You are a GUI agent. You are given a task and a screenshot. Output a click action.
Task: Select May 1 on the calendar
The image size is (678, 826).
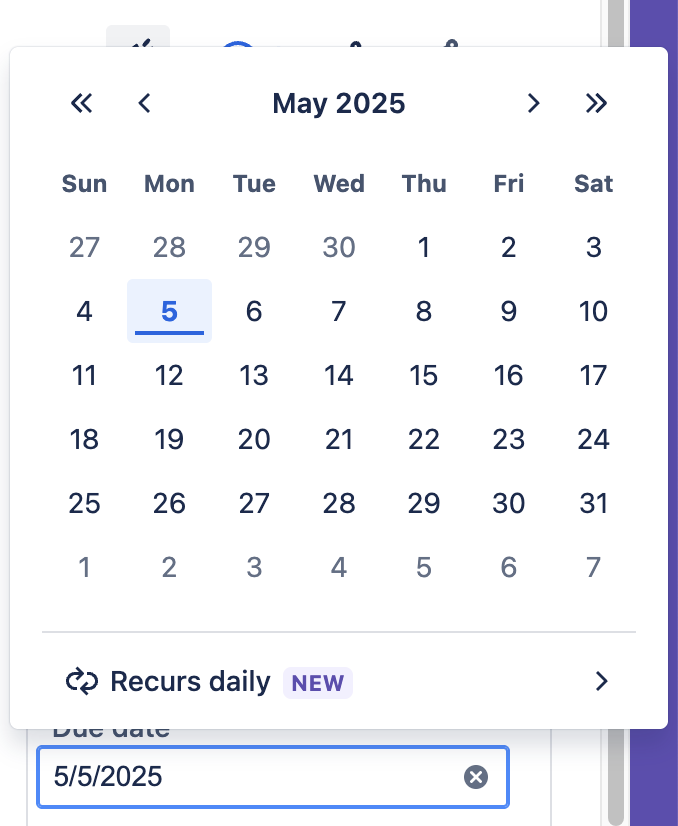(x=424, y=247)
